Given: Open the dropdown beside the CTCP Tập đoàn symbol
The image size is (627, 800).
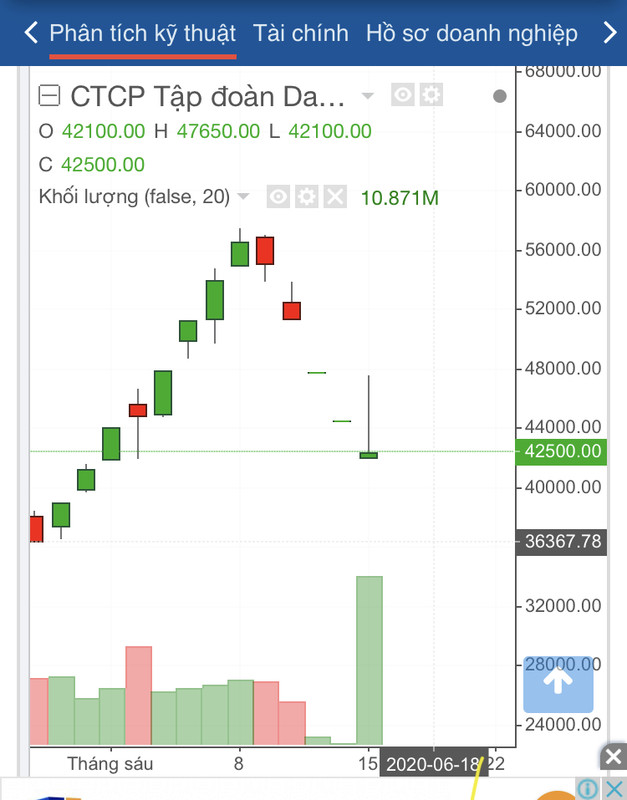Looking at the screenshot, I should (367, 96).
